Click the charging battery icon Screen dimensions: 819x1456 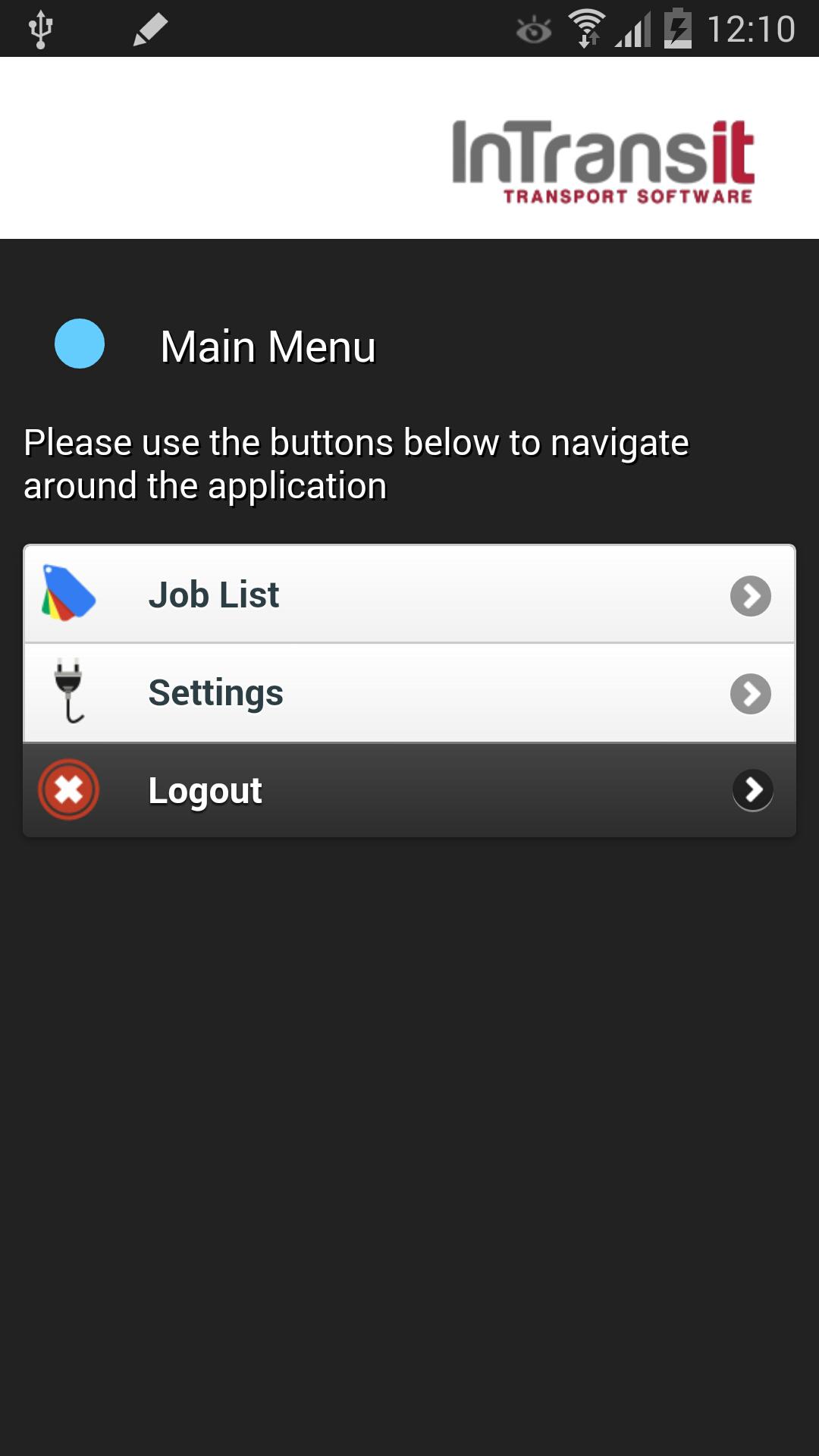(677, 29)
